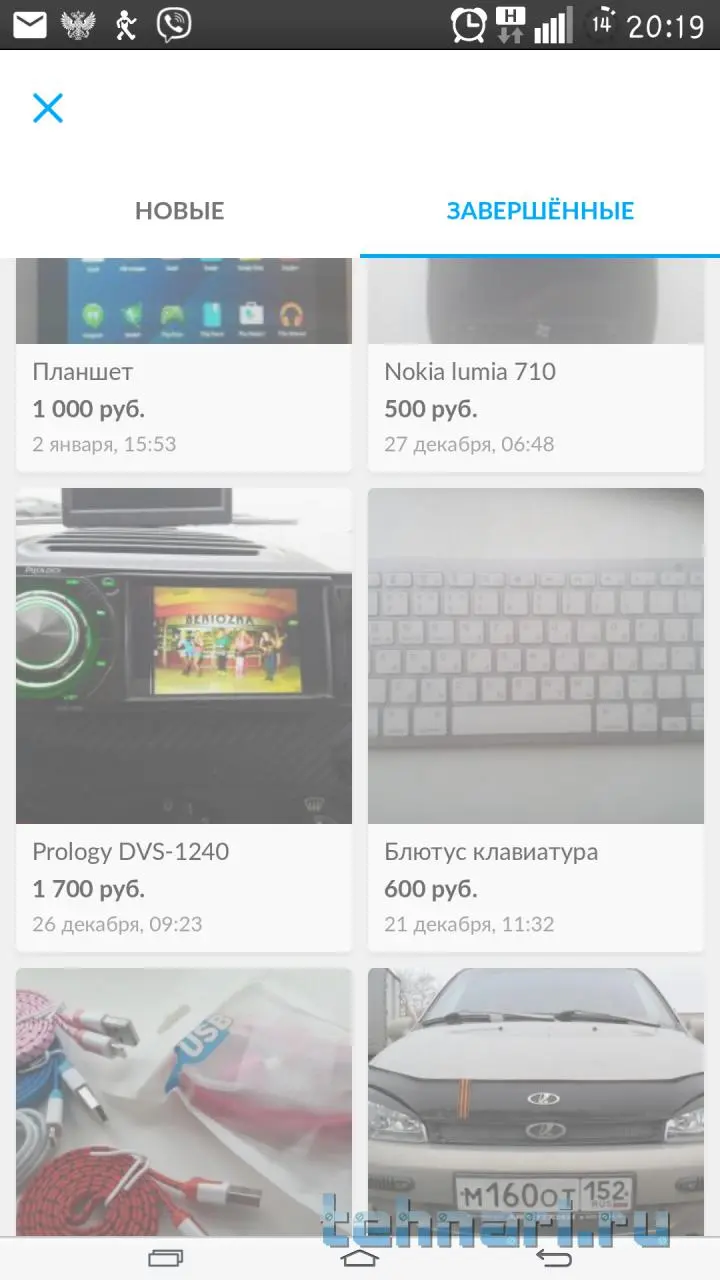This screenshot has width=720, height=1280.
Task: Go back with the system back button
Action: 553,1258
